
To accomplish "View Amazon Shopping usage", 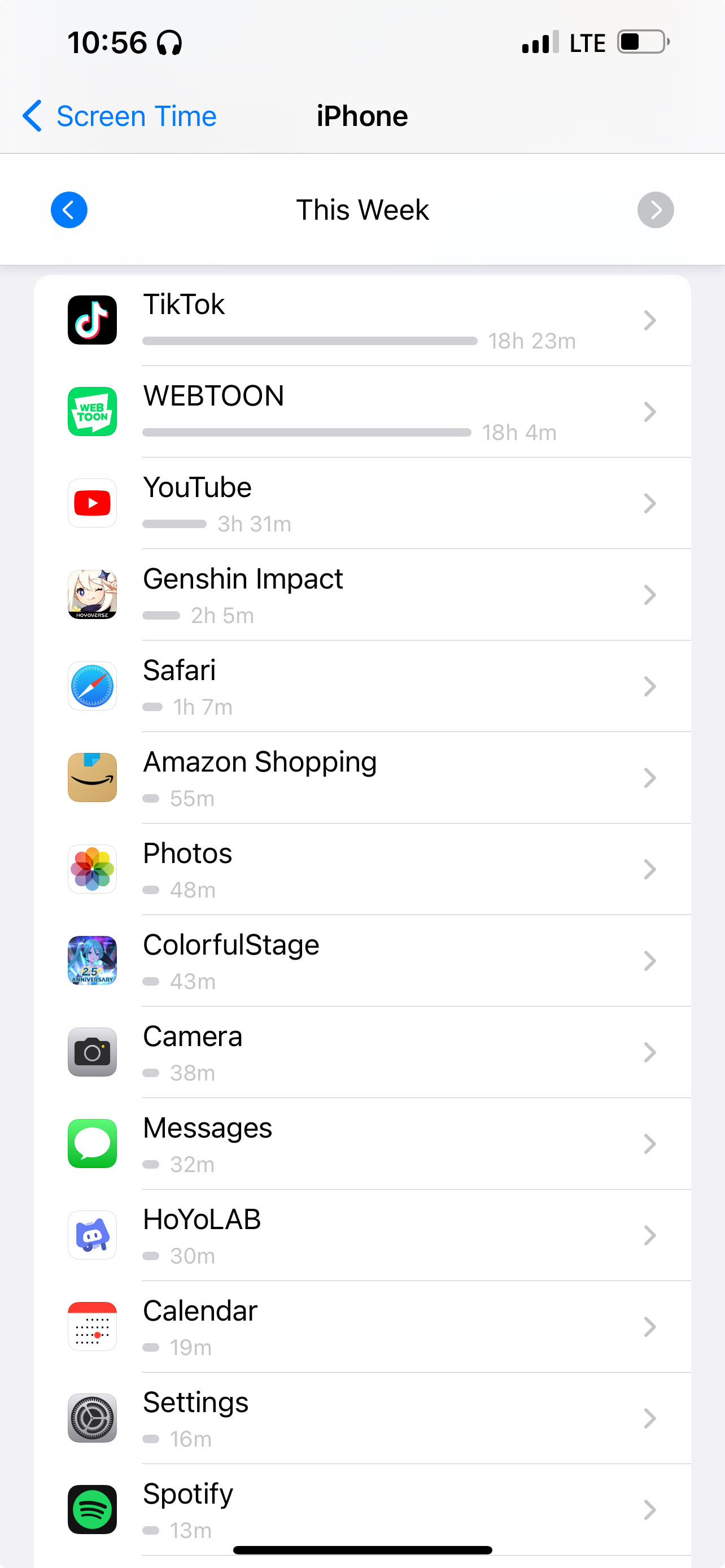I will tap(361, 778).
